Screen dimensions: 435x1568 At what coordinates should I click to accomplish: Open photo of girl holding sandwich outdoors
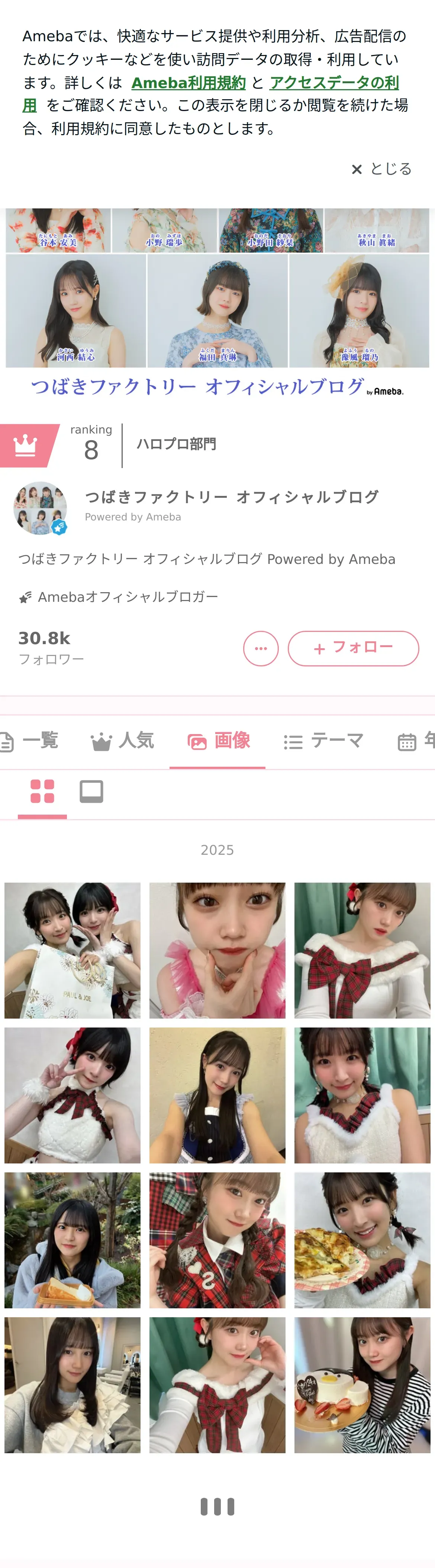[72, 1240]
